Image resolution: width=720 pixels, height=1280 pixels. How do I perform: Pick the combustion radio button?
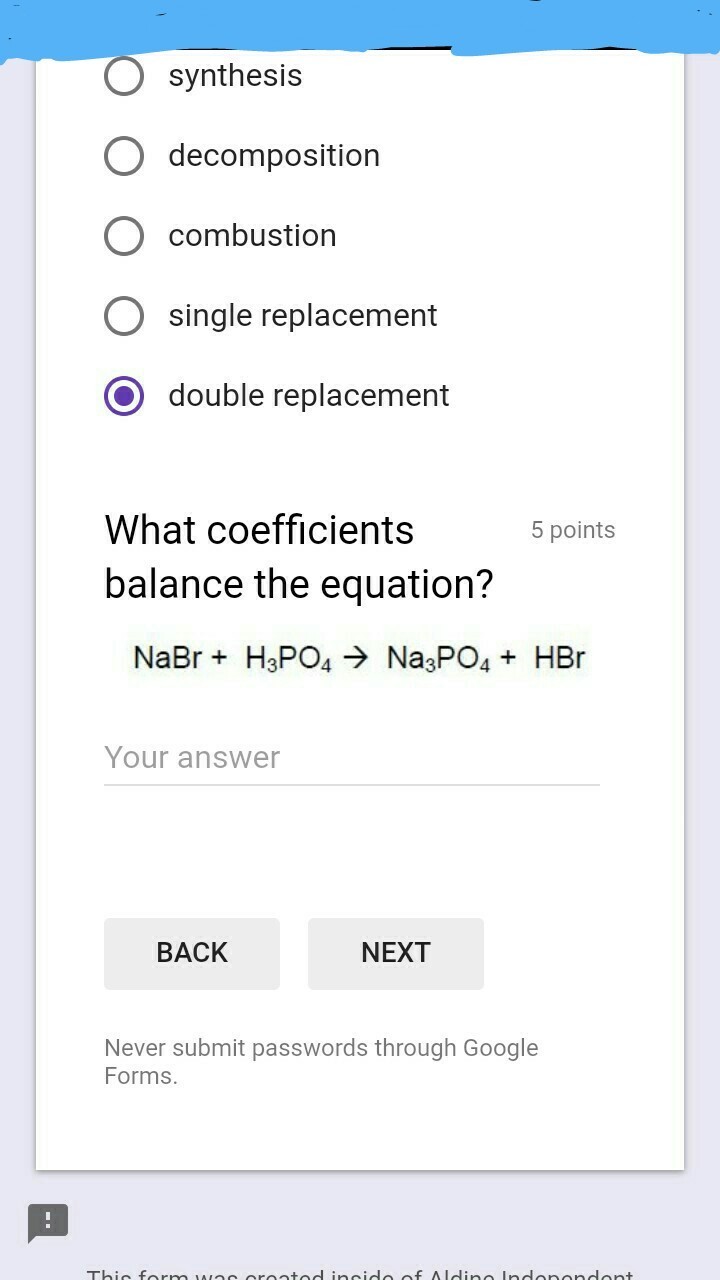coord(124,236)
